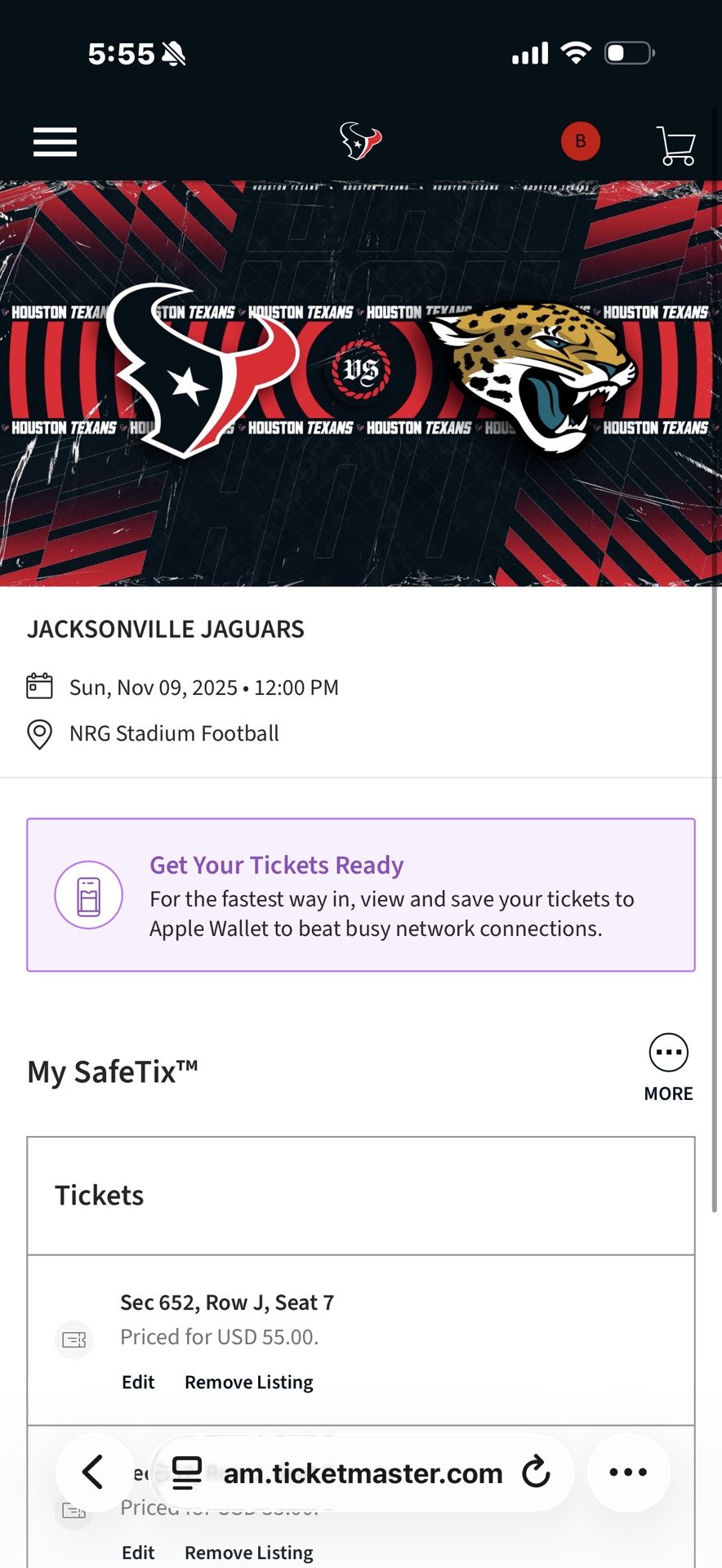Edit the Sec 652 Row J Seat 7 listing
Viewport: 722px width, 1568px height.
coord(137,1382)
